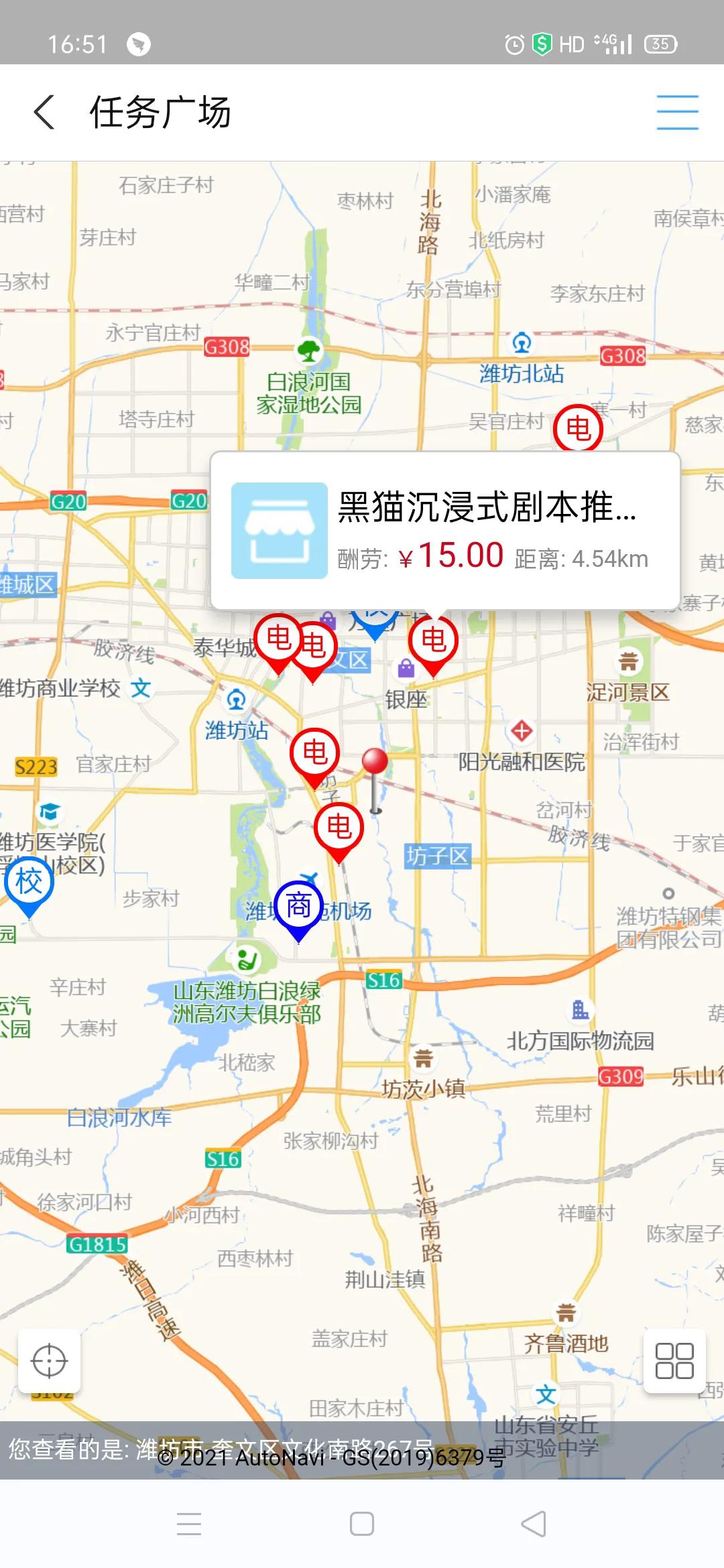724x1568 pixels.
Task: Open the list menu in the header
Action: tap(677, 112)
